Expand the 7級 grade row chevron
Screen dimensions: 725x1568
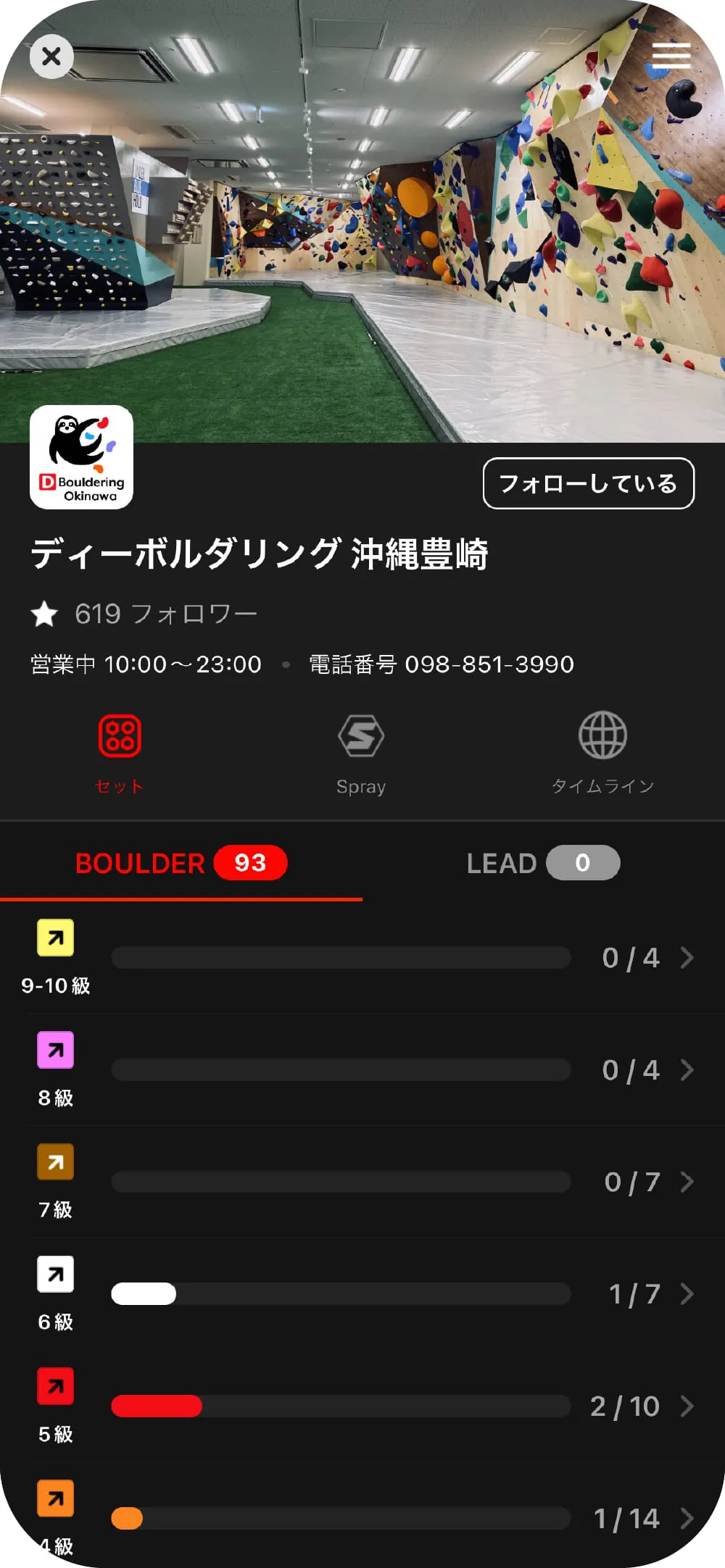point(687,1183)
